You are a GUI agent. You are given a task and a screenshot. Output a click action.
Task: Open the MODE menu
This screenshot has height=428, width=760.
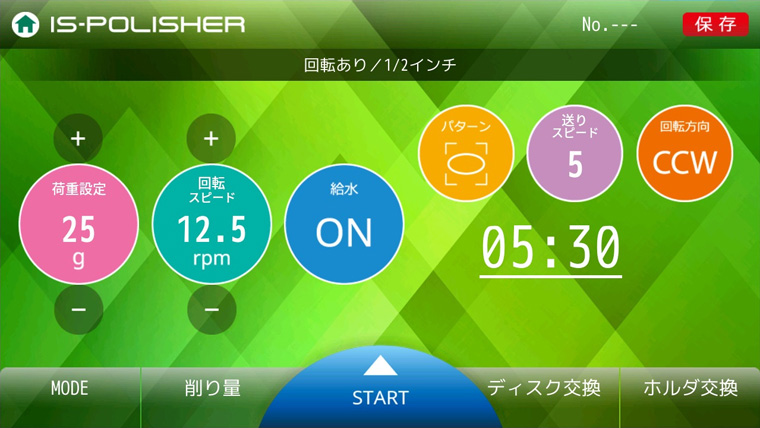(x=70, y=389)
